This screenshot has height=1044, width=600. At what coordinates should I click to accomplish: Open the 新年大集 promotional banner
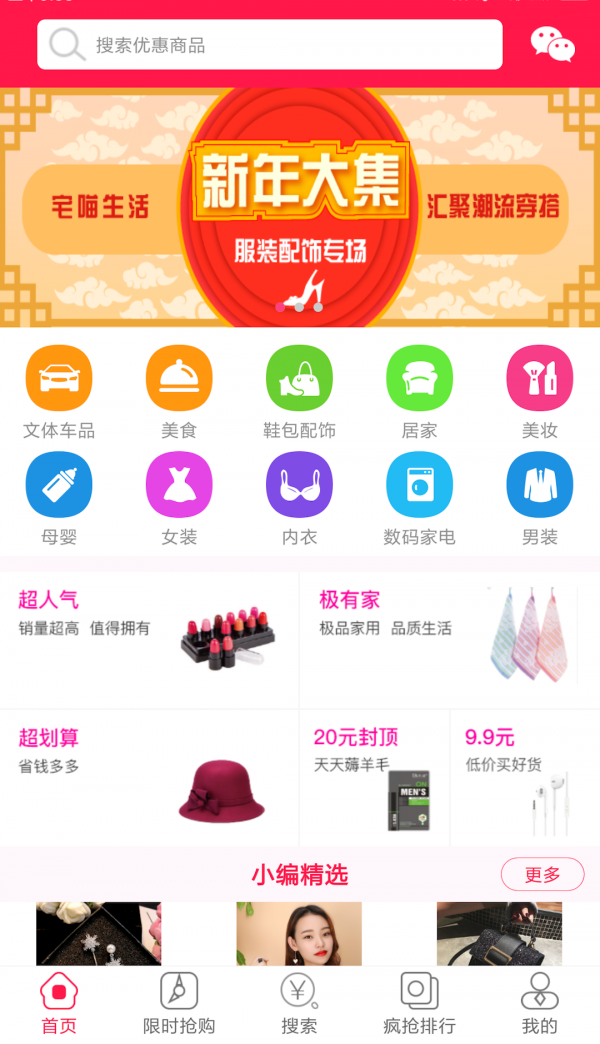click(x=300, y=207)
